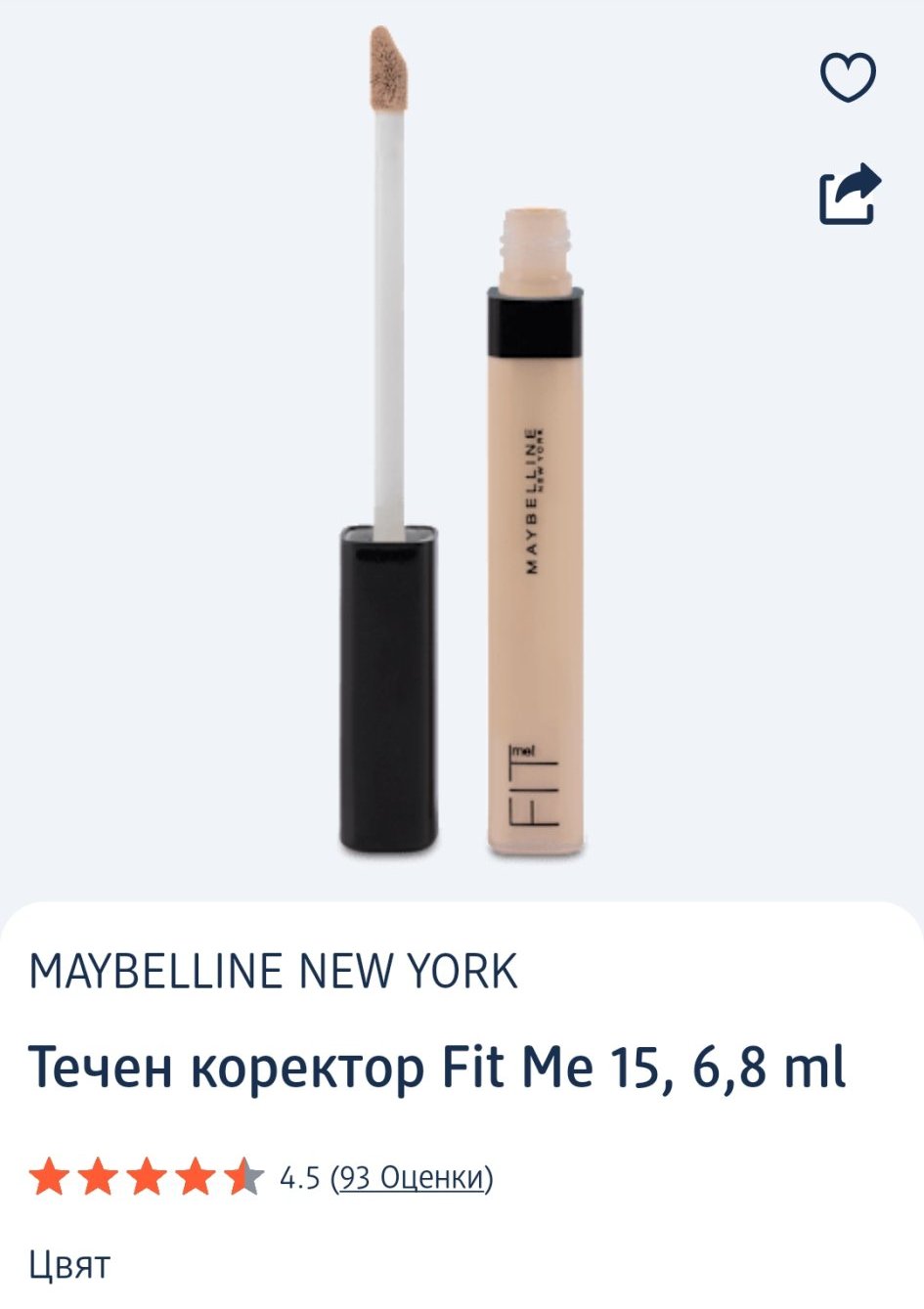Viewport: 924px width, 1309px height.
Task: Open the 93 Оценки reviews link
Action: [x=412, y=1178]
